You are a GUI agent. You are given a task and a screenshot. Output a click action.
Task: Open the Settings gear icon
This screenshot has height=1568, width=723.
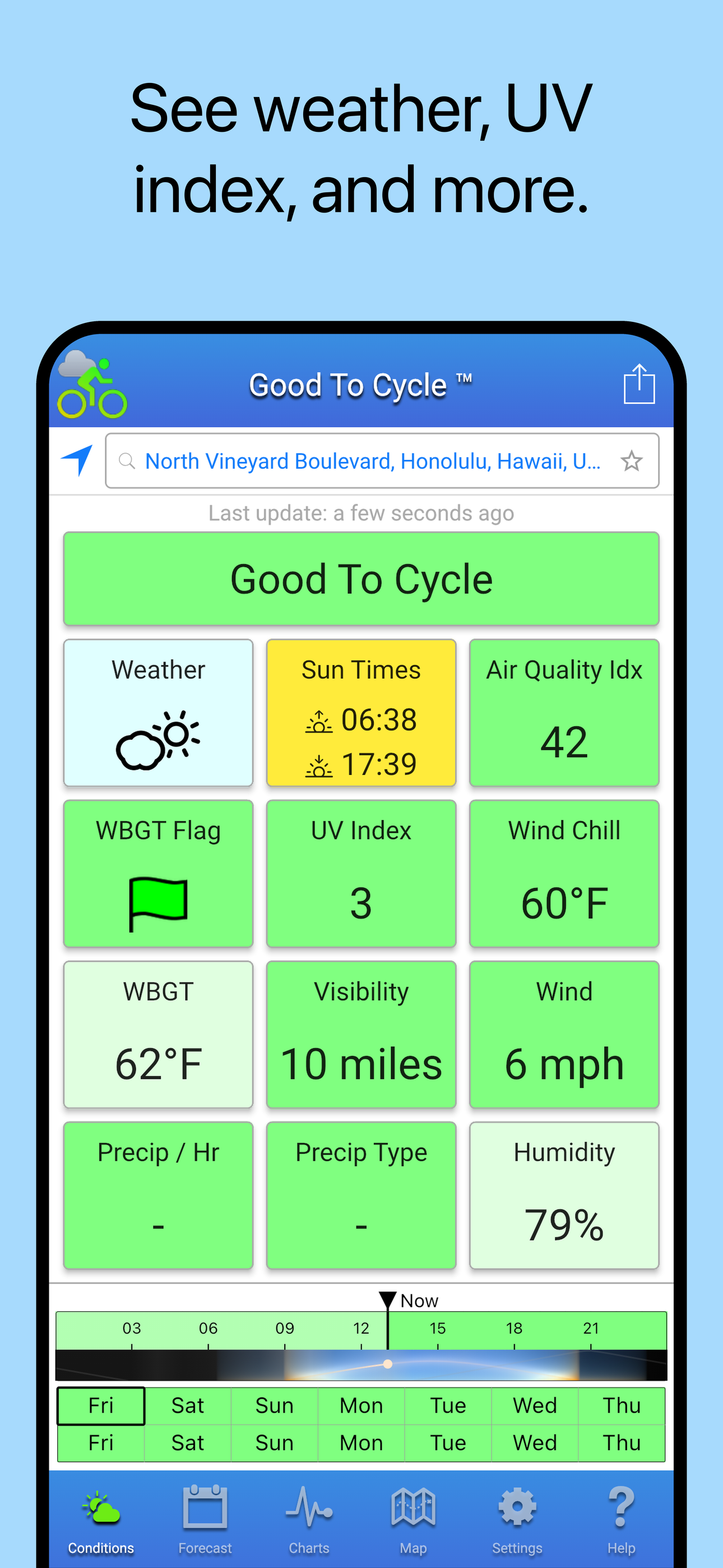pyautogui.click(x=517, y=1508)
